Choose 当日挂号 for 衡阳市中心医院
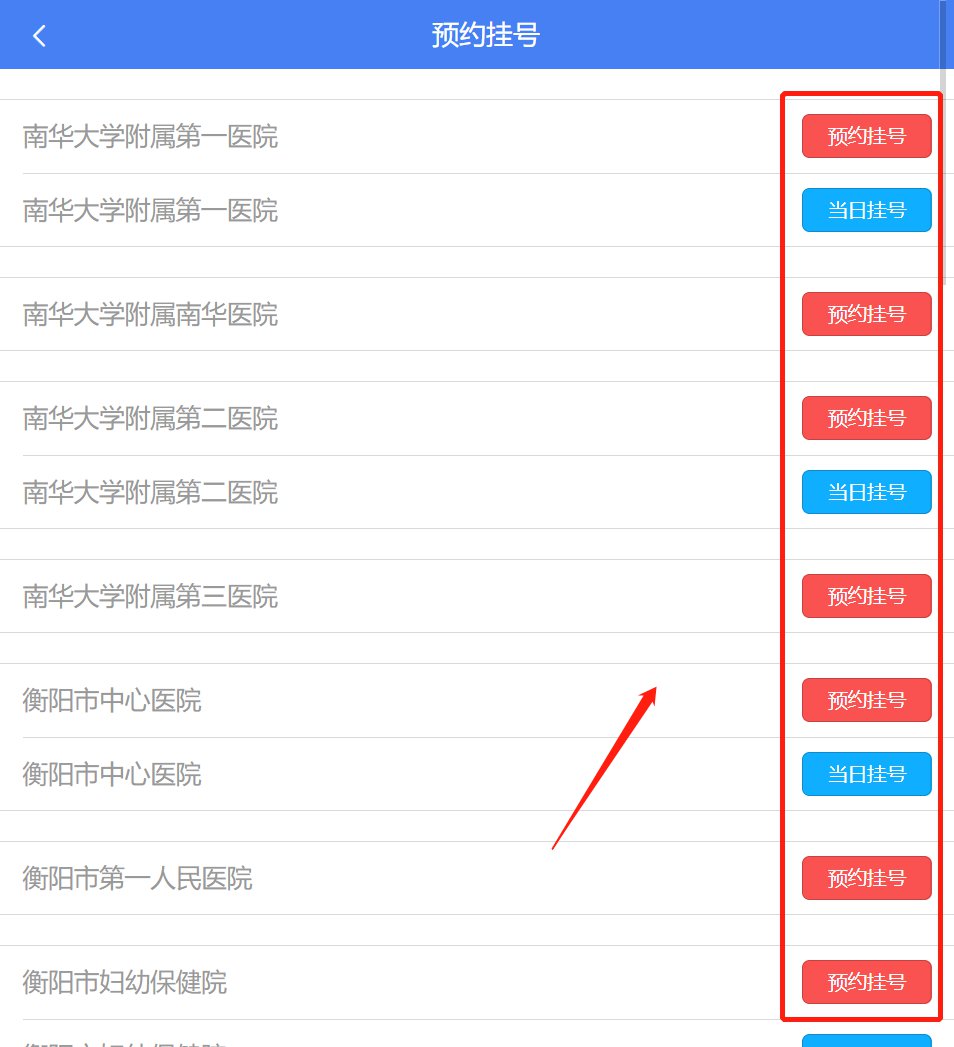The height and width of the screenshot is (1047, 954). tap(866, 774)
